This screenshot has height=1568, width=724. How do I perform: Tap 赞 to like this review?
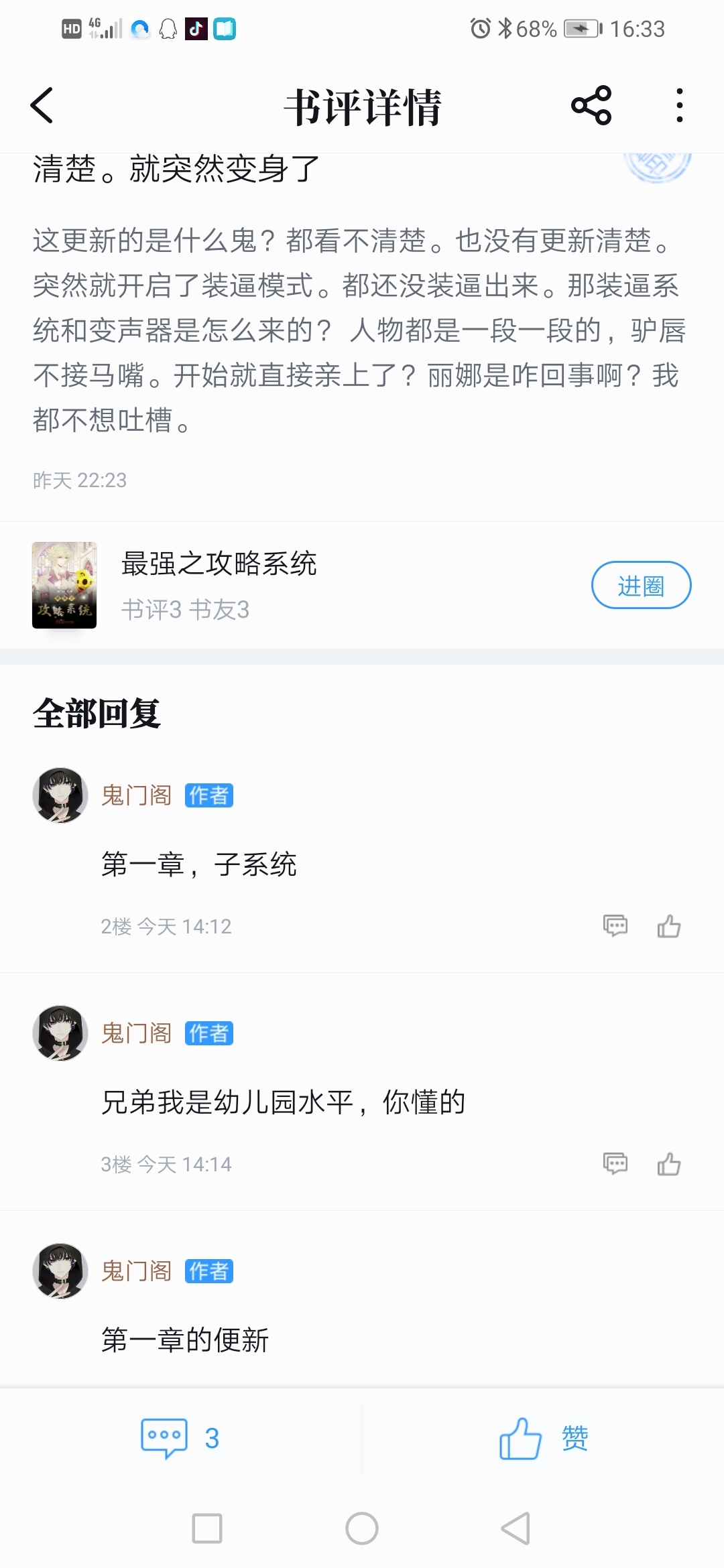coord(543,1438)
